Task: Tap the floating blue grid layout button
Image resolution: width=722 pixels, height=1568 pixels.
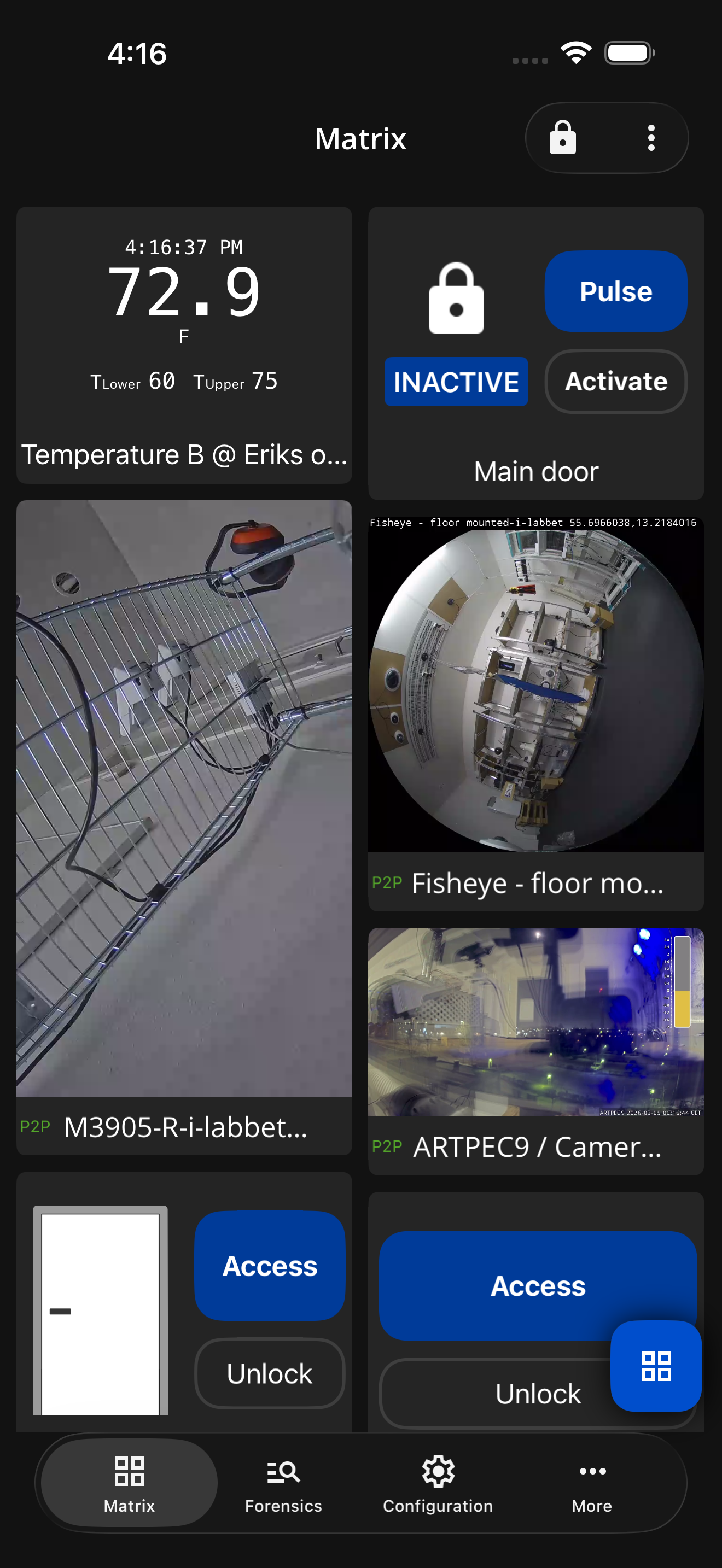Action: click(656, 1366)
